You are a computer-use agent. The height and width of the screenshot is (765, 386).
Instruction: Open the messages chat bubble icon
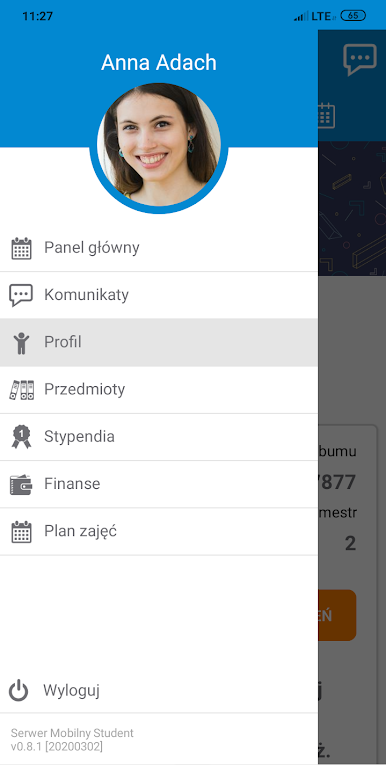coord(360,59)
